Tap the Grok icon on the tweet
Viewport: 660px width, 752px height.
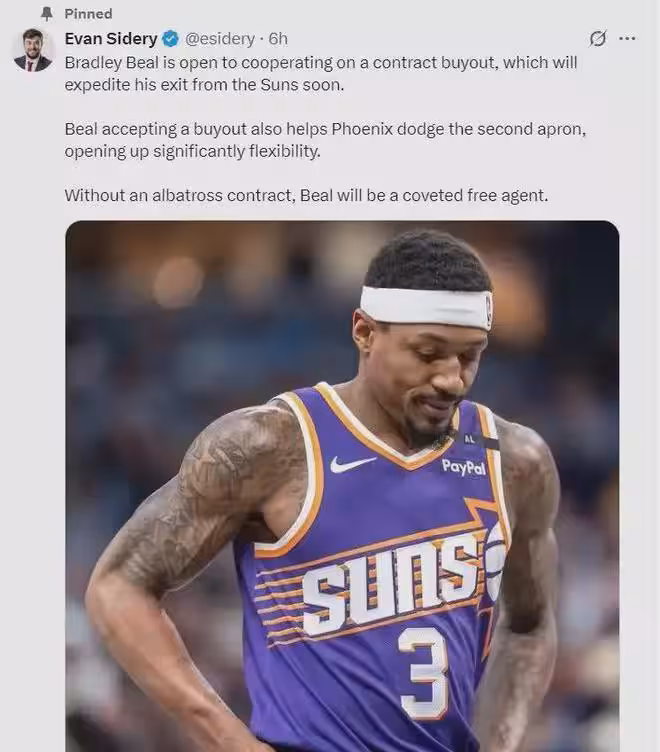597,39
